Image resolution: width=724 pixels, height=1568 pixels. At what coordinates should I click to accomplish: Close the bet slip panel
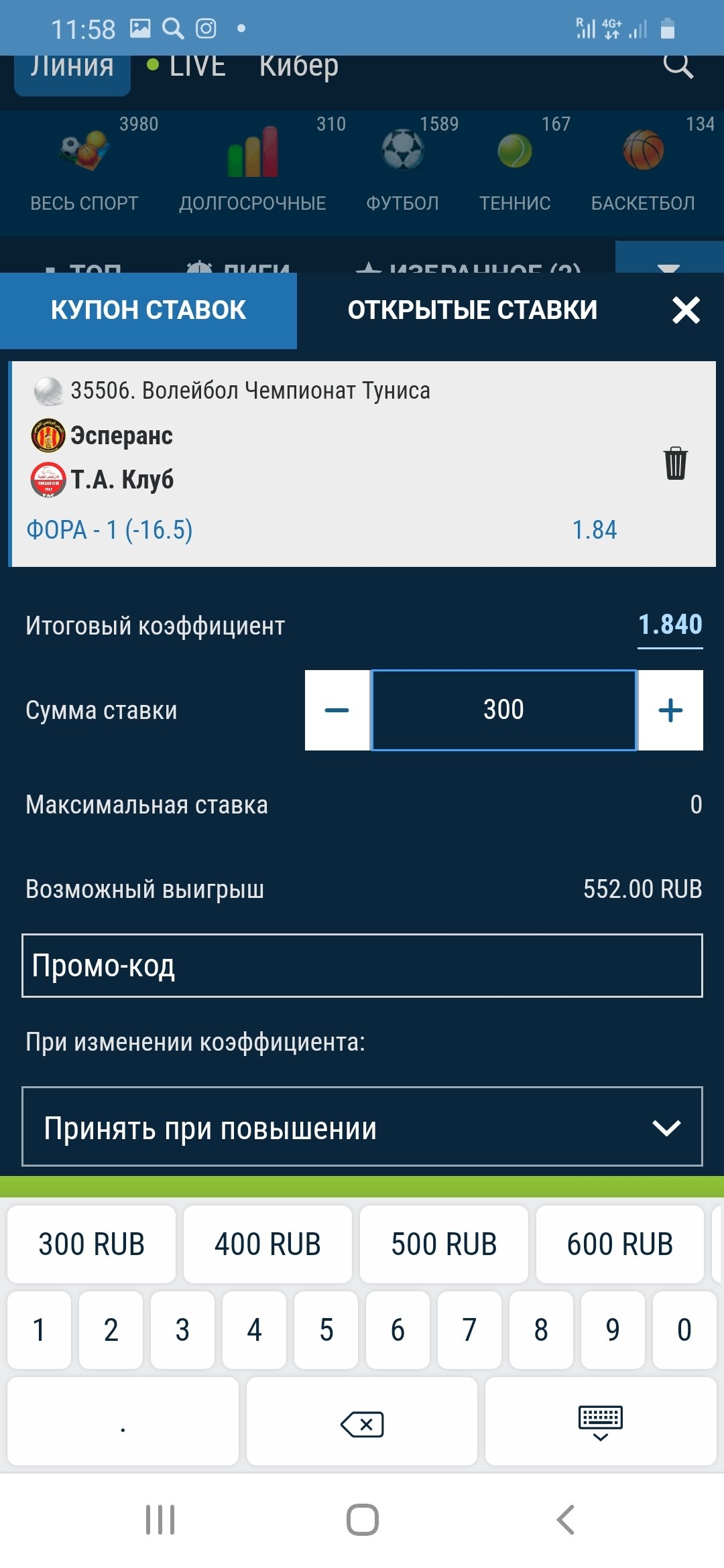(686, 310)
